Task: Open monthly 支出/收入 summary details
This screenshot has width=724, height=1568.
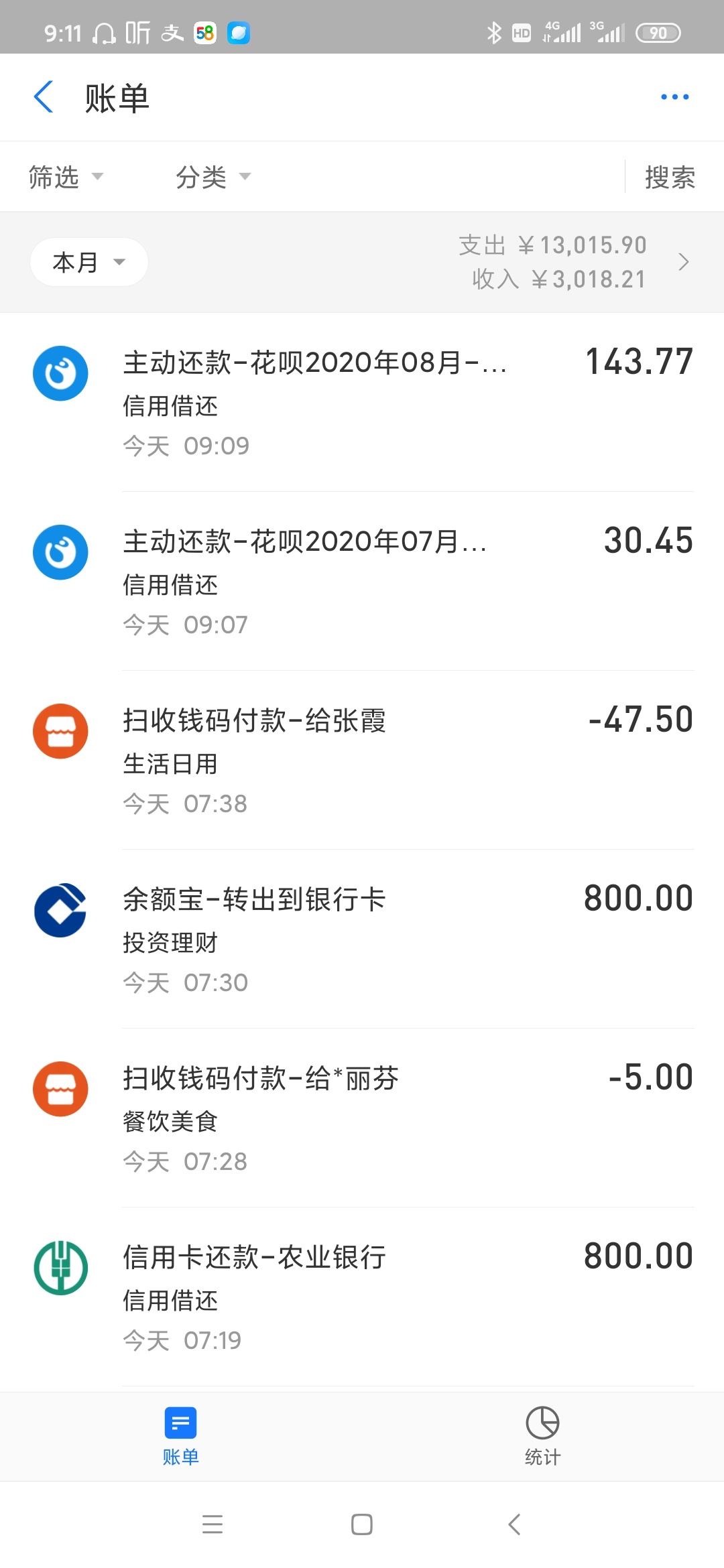Action: point(573,262)
